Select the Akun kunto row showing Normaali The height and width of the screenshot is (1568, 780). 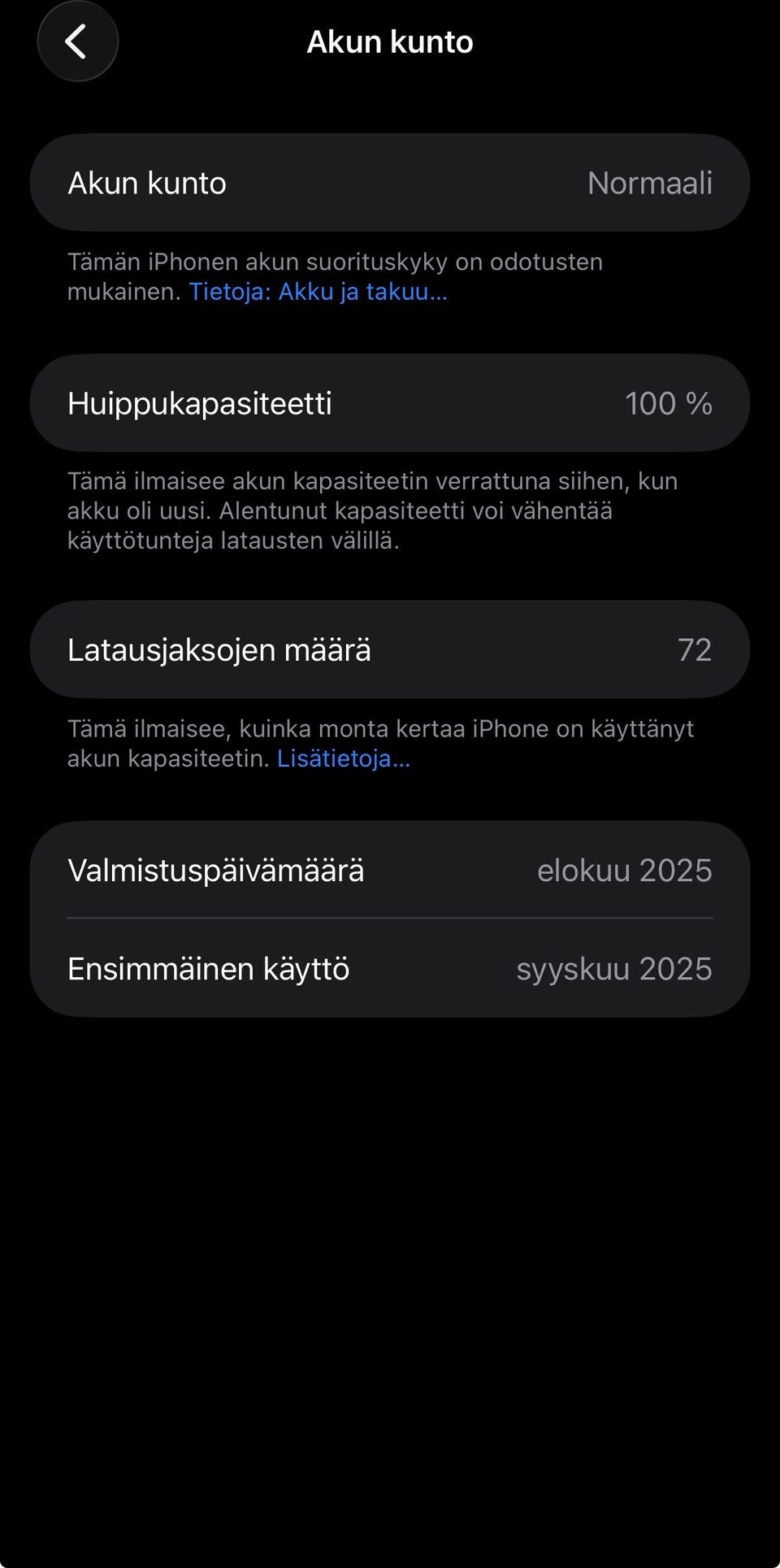coord(388,182)
